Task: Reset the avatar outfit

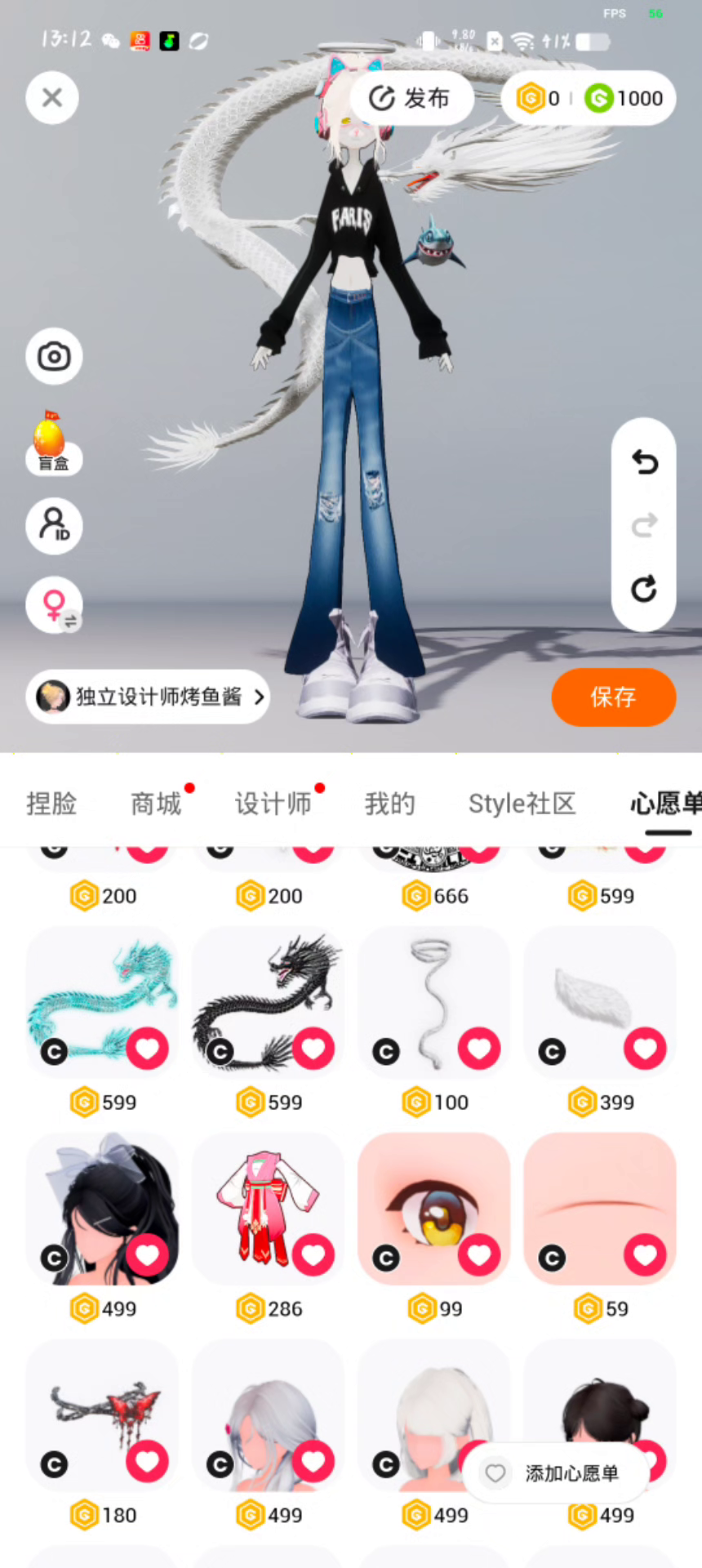Action: [x=644, y=588]
